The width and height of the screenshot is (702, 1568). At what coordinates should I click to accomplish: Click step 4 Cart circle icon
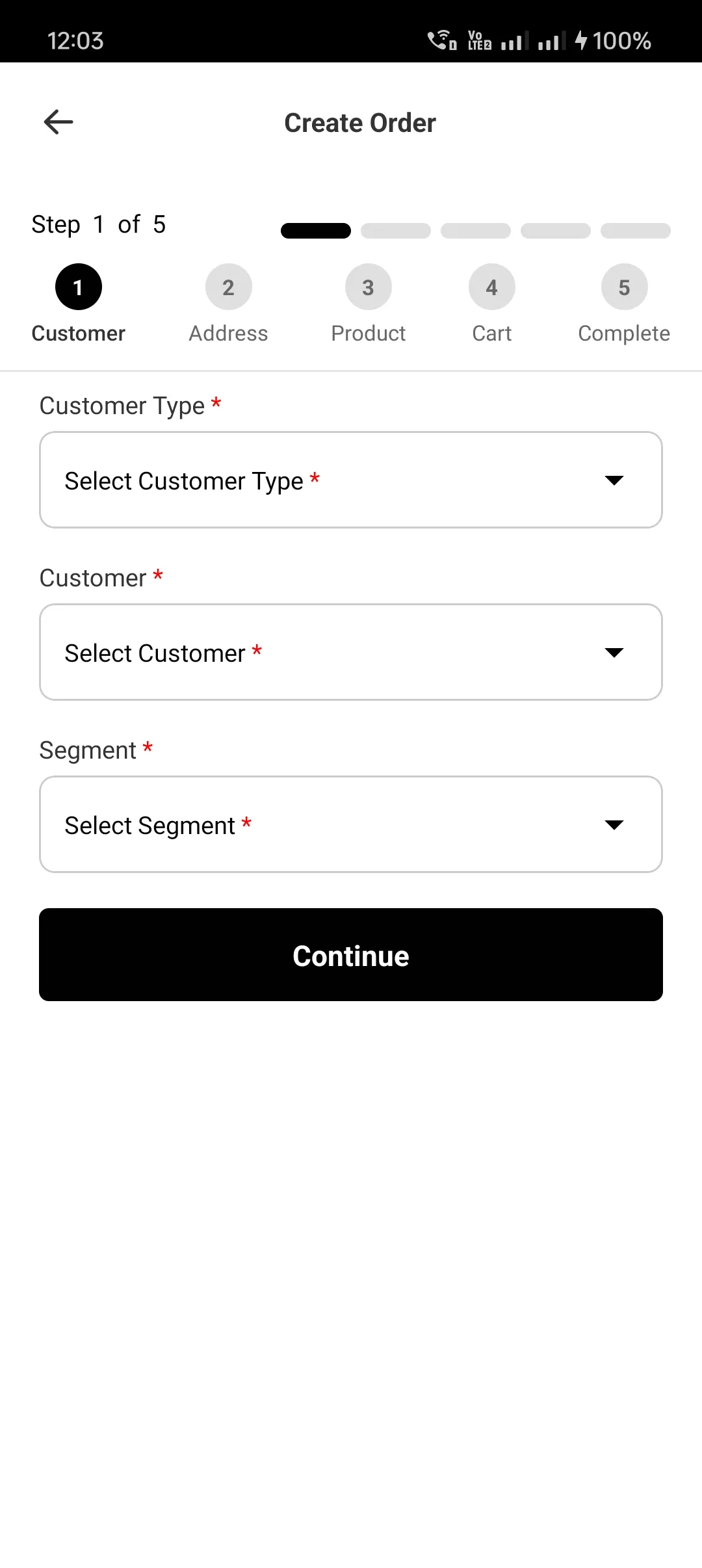click(x=491, y=287)
